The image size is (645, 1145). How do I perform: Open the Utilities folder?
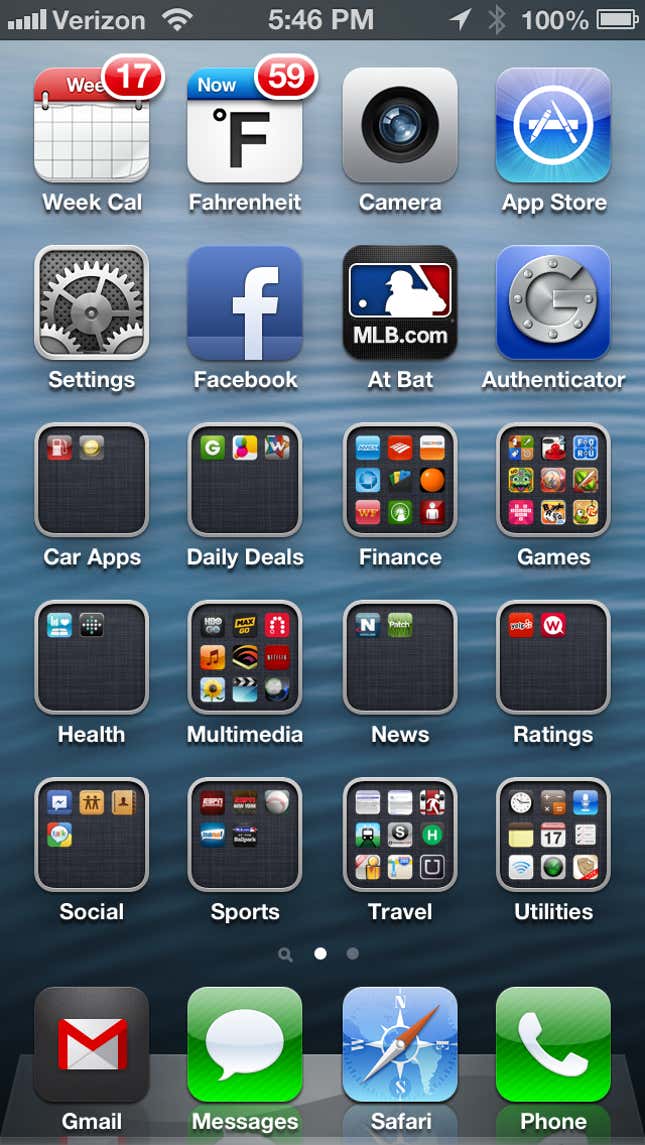(x=553, y=834)
